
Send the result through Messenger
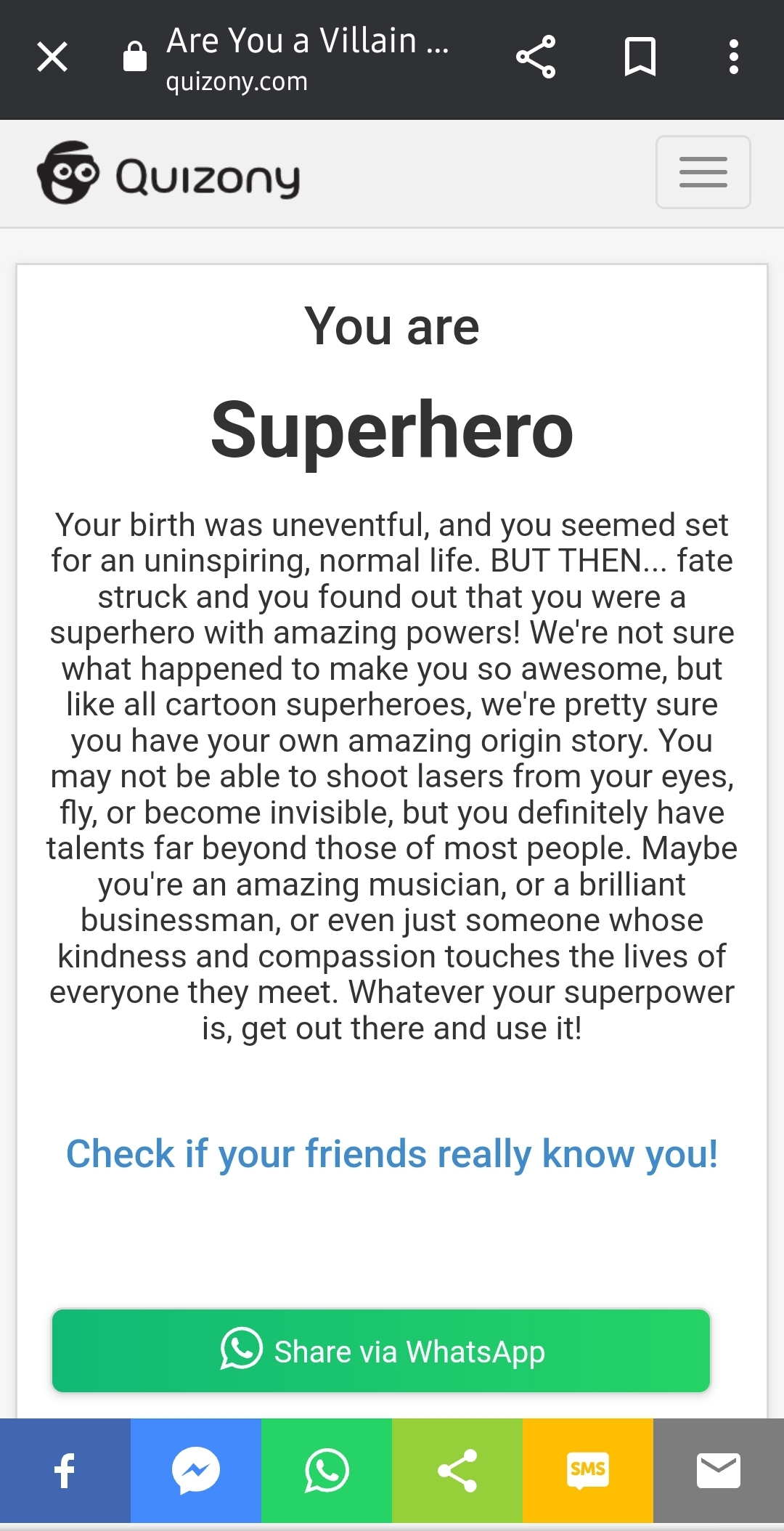tap(196, 1471)
